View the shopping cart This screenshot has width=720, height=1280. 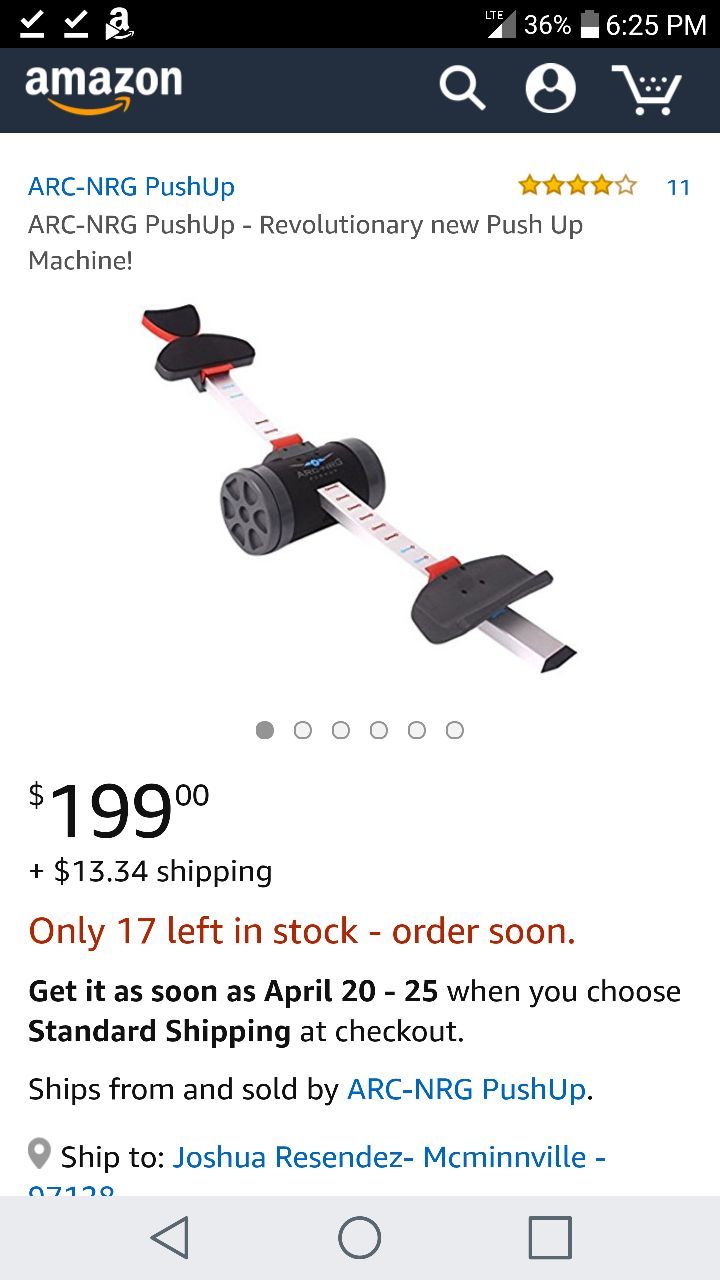click(x=646, y=90)
